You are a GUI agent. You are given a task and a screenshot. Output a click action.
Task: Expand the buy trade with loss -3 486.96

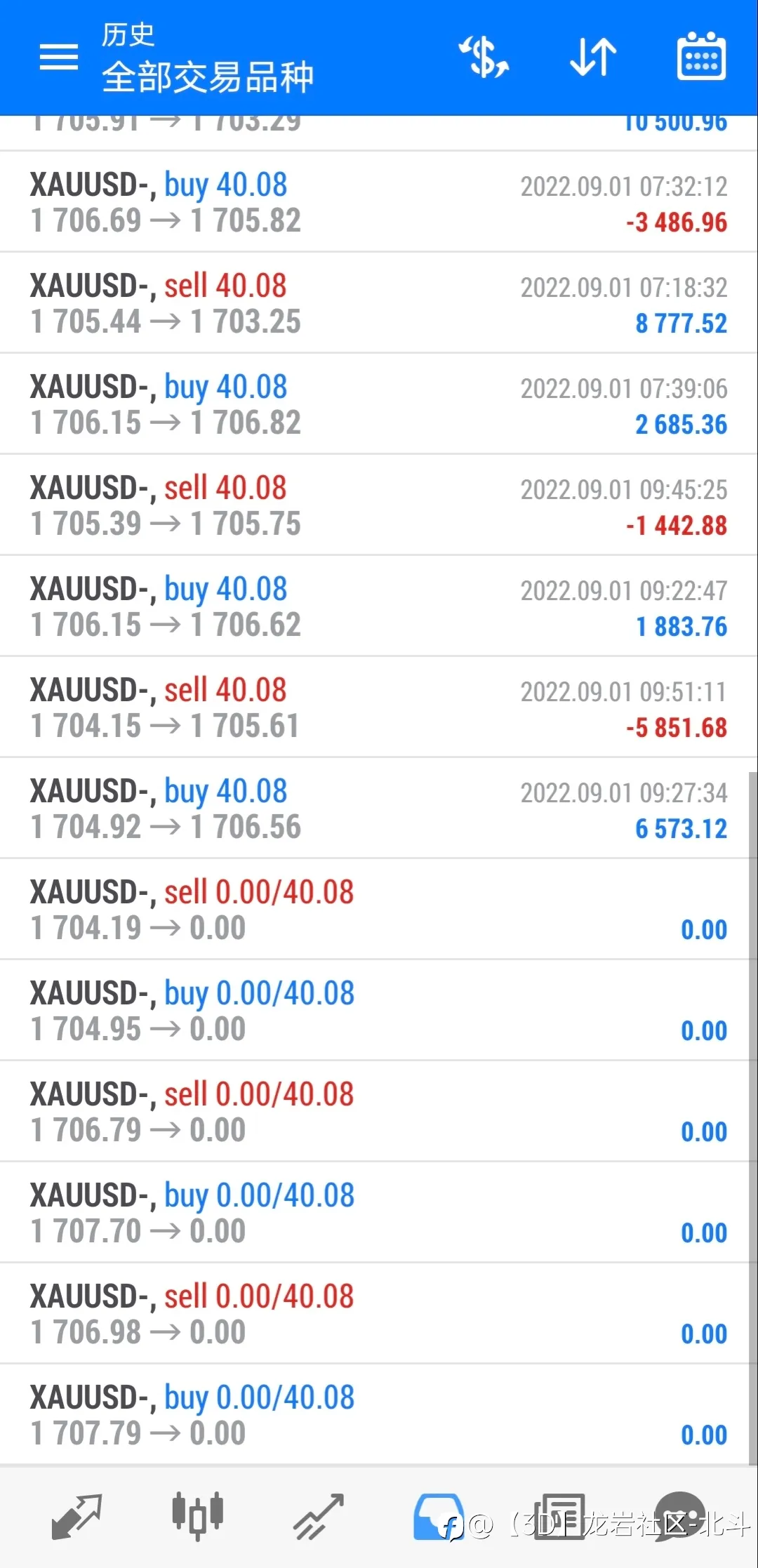coord(379,202)
